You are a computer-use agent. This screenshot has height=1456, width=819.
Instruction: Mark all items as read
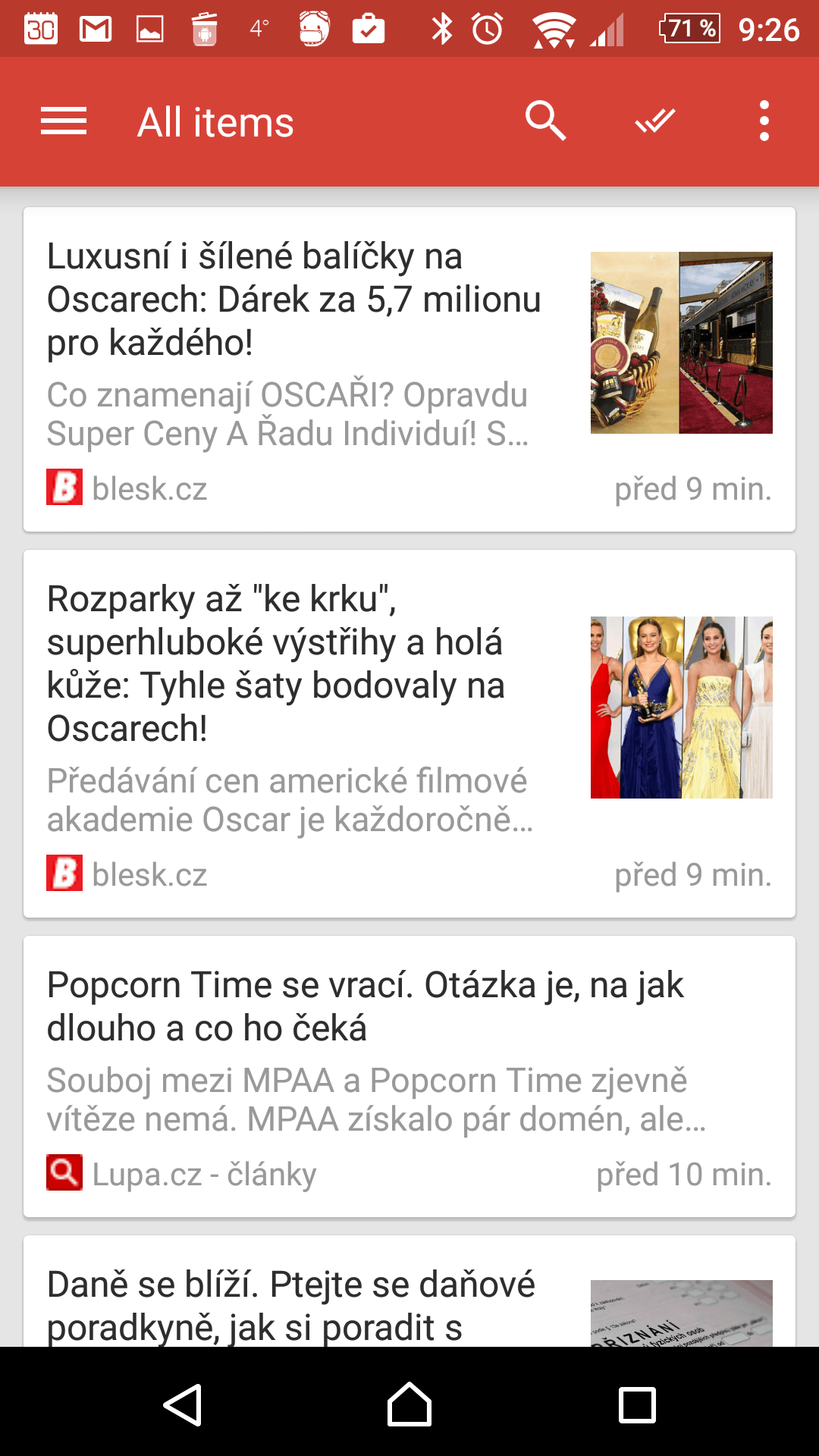[655, 121]
